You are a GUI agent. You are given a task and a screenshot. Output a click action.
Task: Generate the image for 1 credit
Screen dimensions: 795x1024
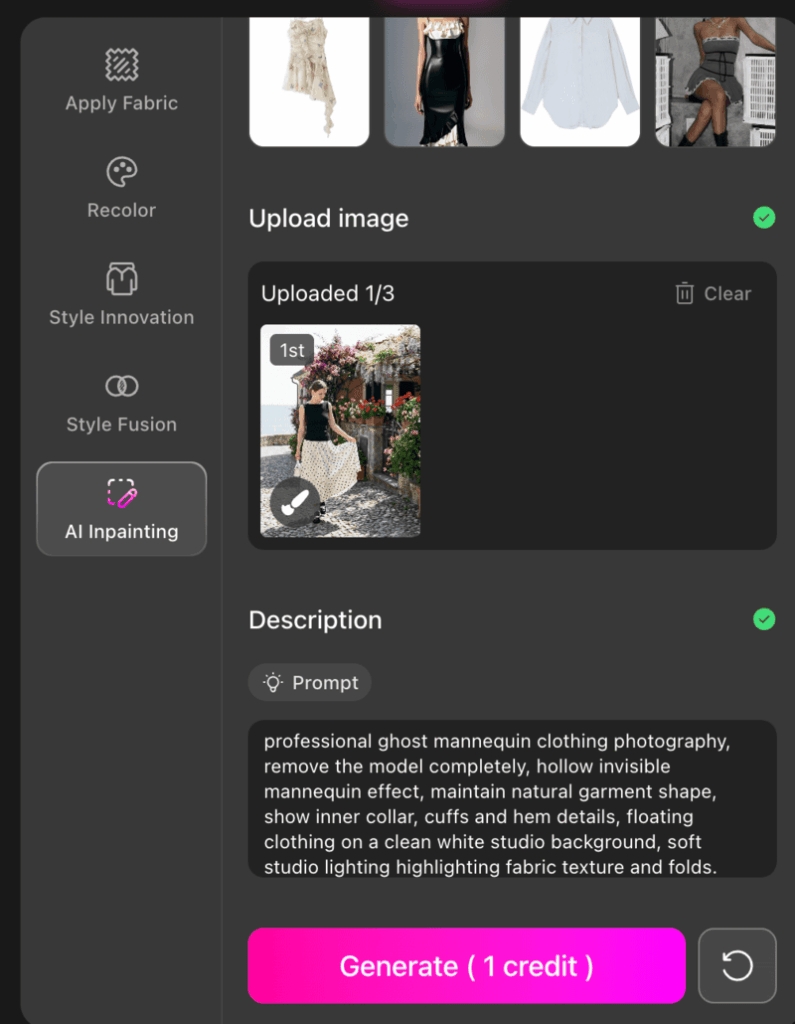point(466,966)
